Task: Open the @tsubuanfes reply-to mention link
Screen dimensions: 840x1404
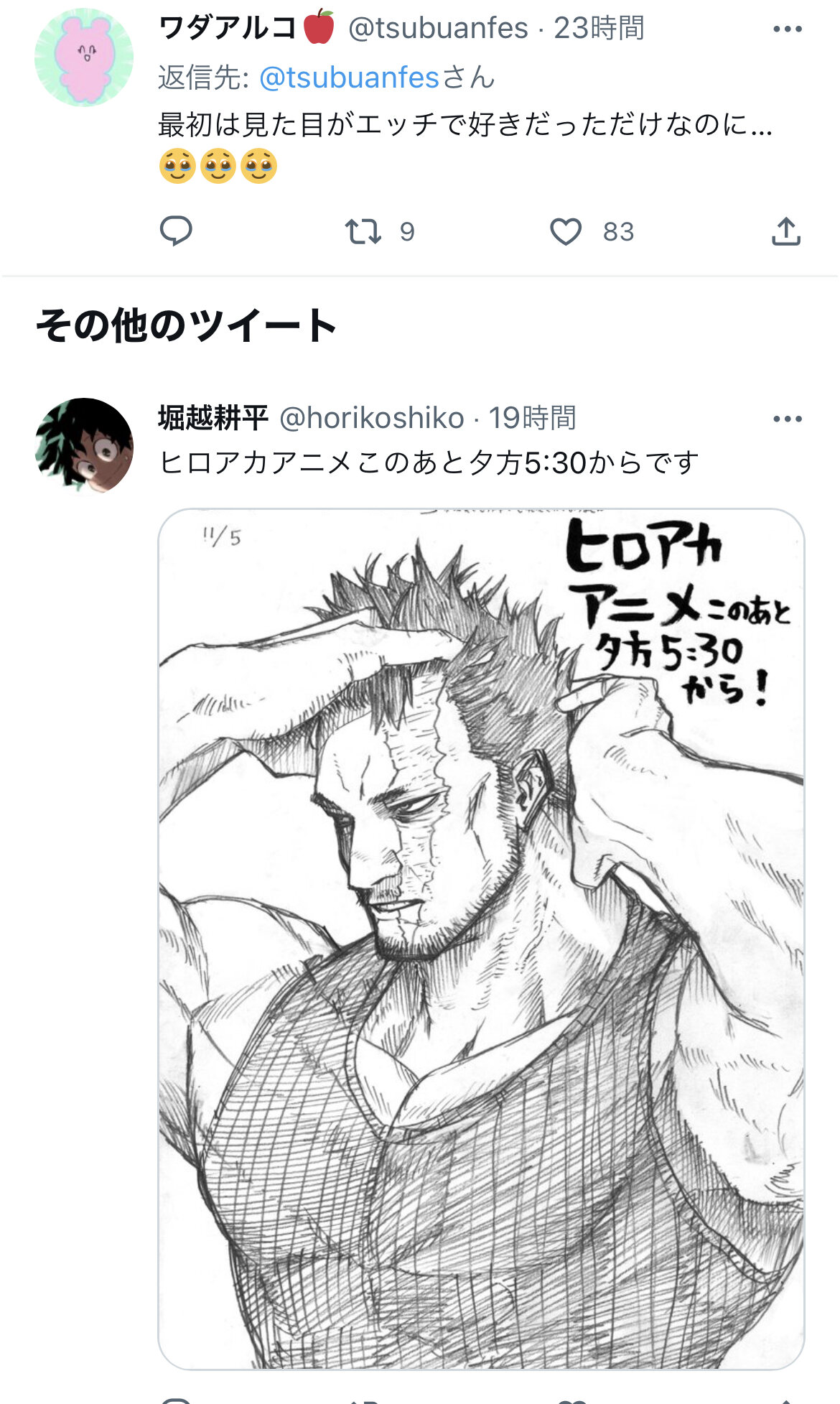Action: click(x=349, y=78)
